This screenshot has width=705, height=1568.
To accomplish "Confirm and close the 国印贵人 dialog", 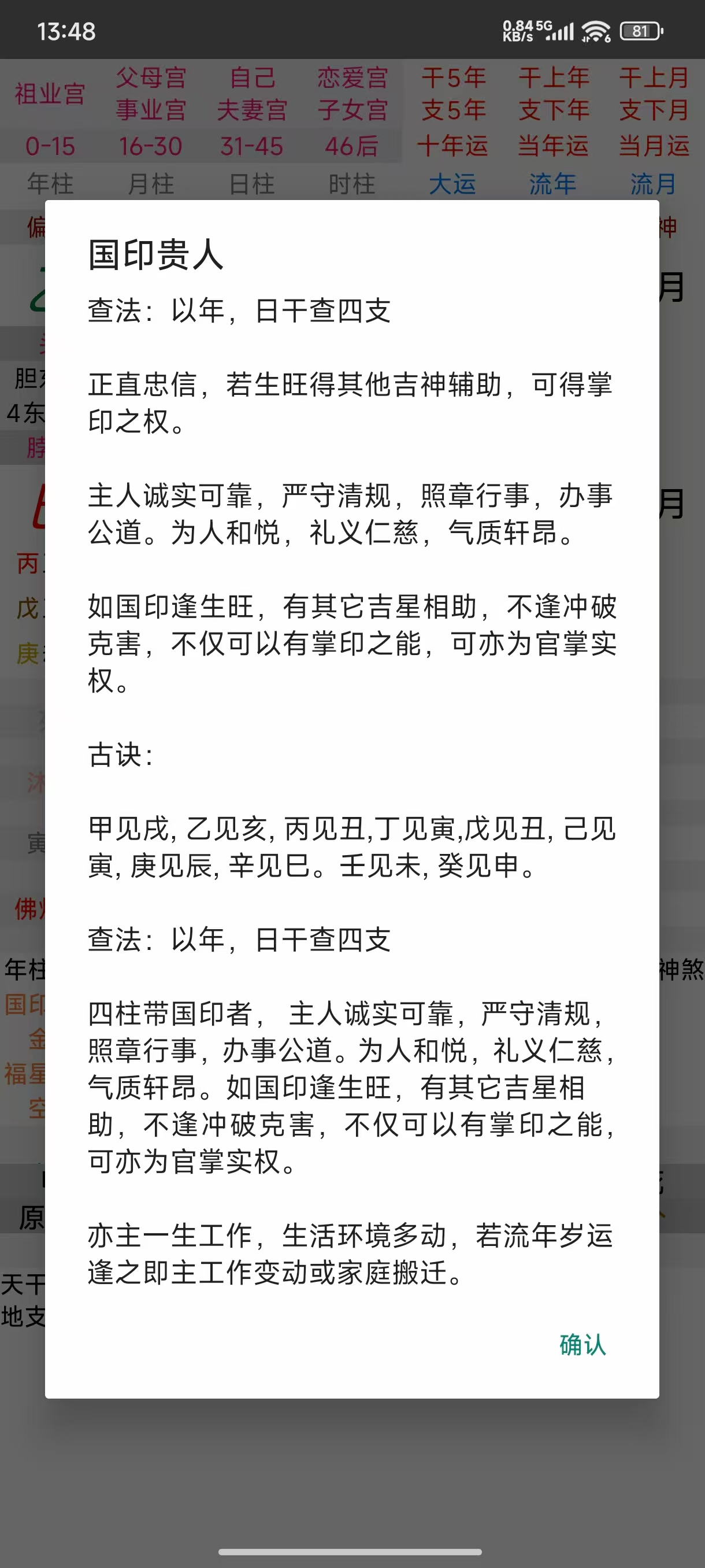I will [x=582, y=1345].
